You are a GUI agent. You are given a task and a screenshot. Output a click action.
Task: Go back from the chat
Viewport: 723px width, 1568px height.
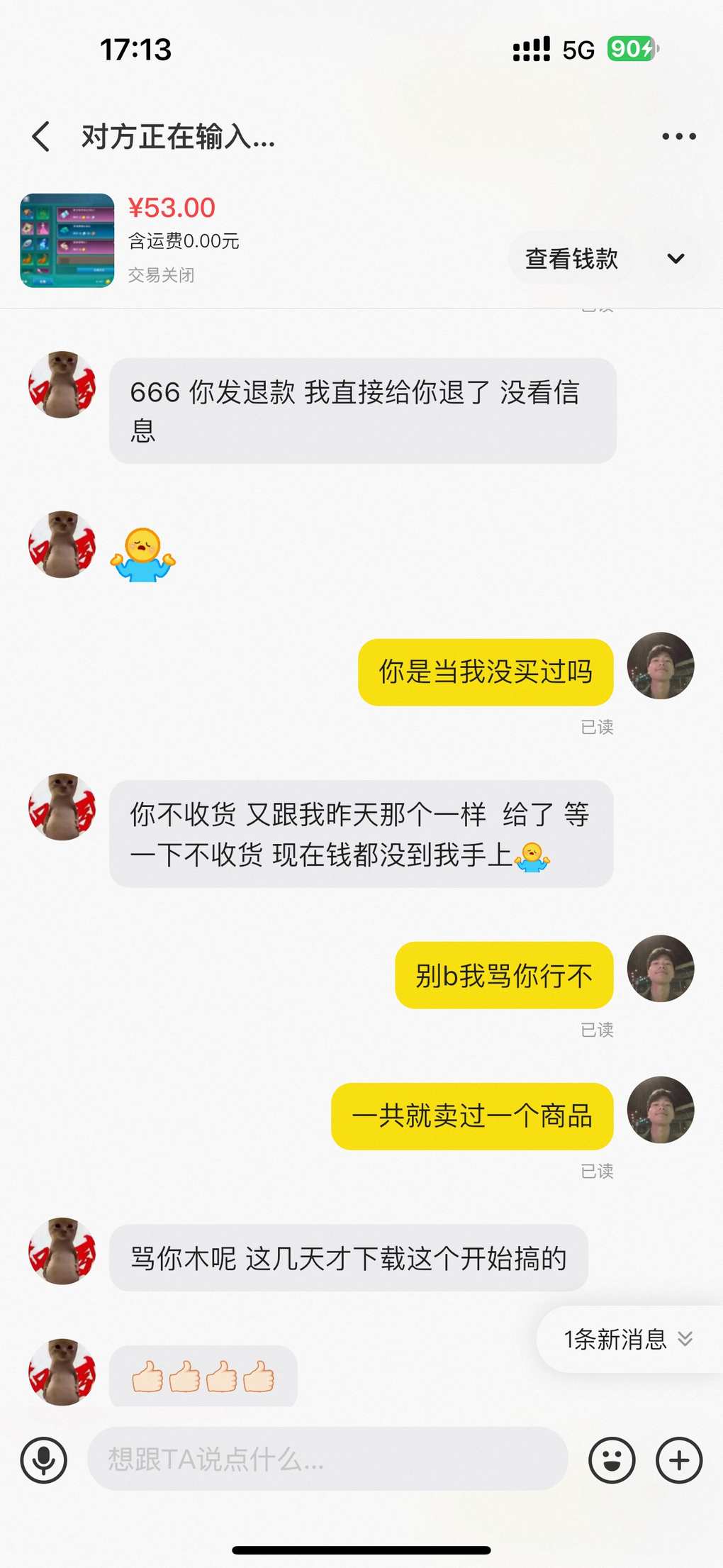click(41, 136)
